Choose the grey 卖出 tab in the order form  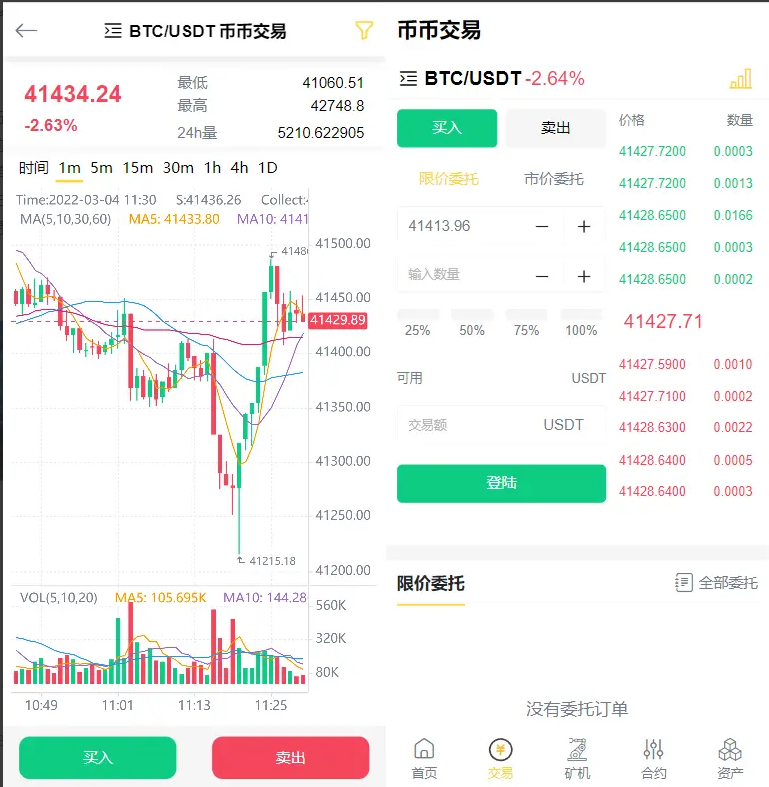coord(555,128)
